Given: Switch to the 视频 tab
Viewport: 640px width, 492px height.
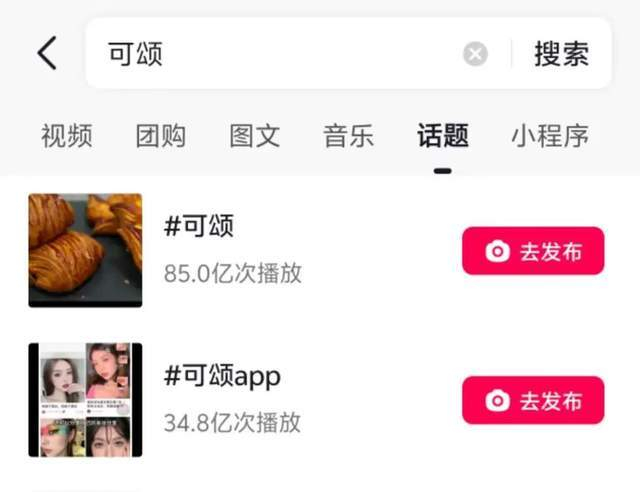Looking at the screenshot, I should [67, 136].
